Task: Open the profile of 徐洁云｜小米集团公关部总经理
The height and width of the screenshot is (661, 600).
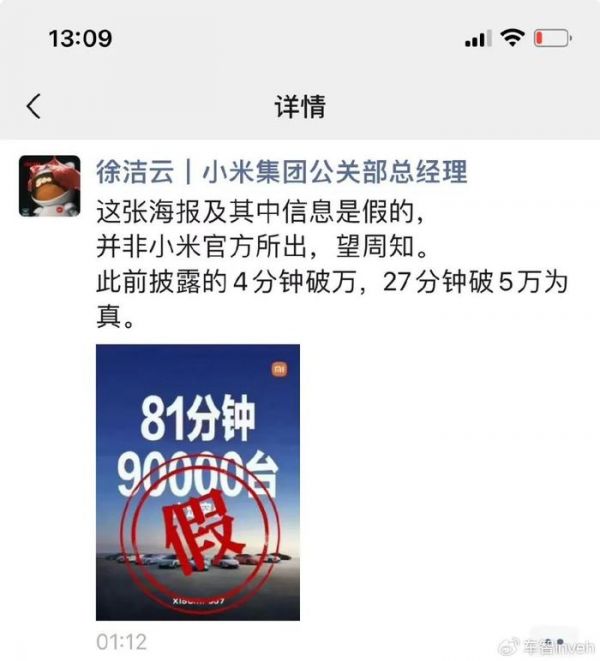Action: pyautogui.click(x=281, y=173)
